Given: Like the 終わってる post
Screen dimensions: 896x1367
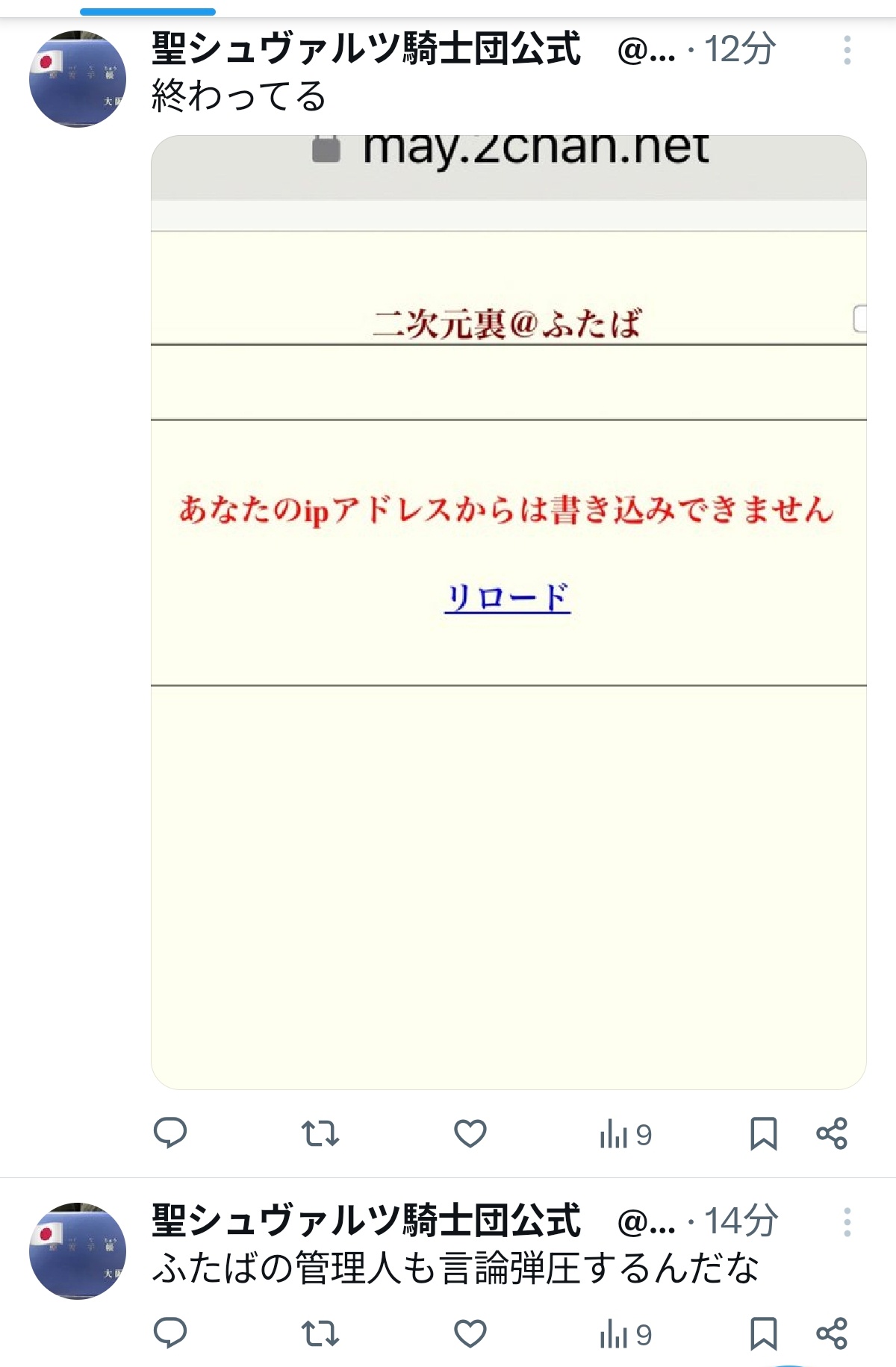Looking at the screenshot, I should (470, 1133).
